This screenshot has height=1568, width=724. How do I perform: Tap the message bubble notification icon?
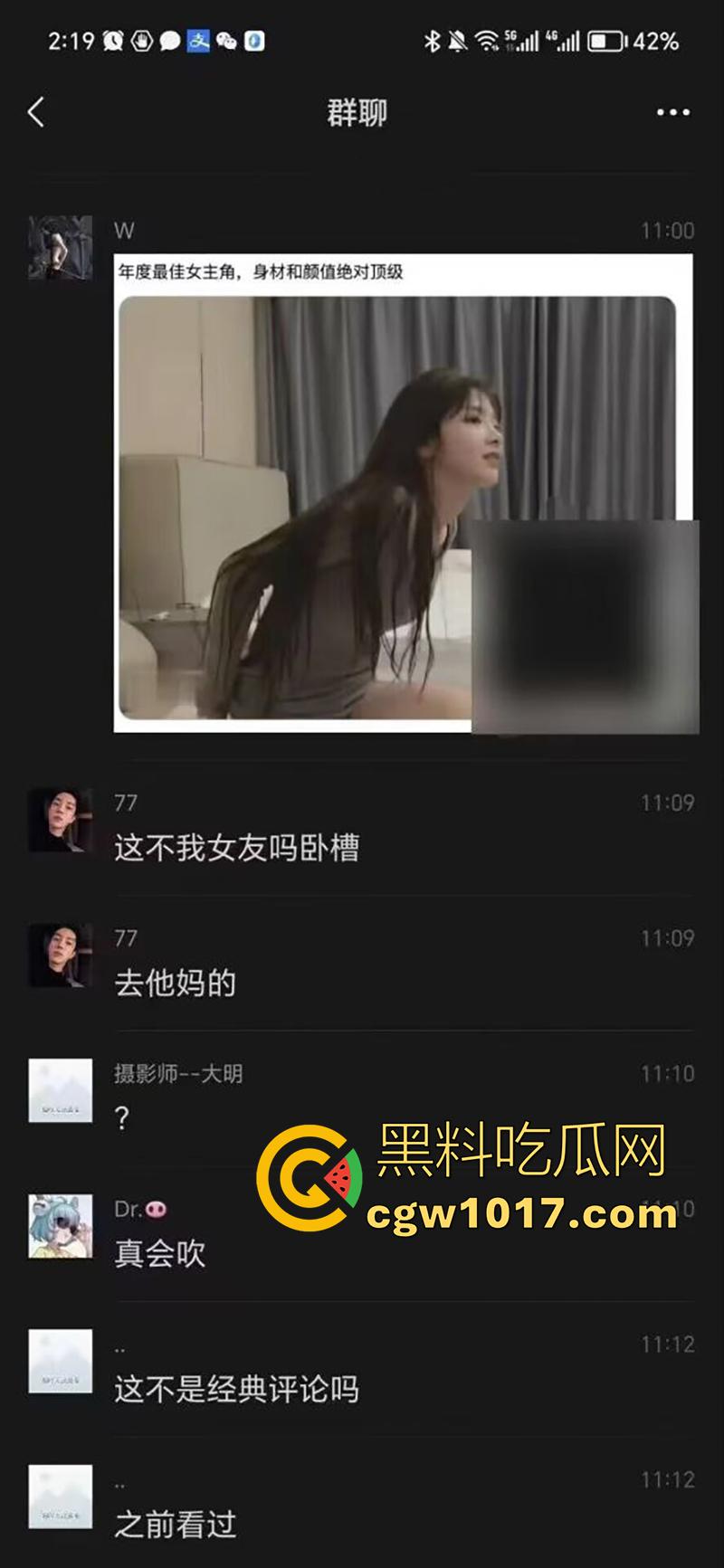point(168,40)
